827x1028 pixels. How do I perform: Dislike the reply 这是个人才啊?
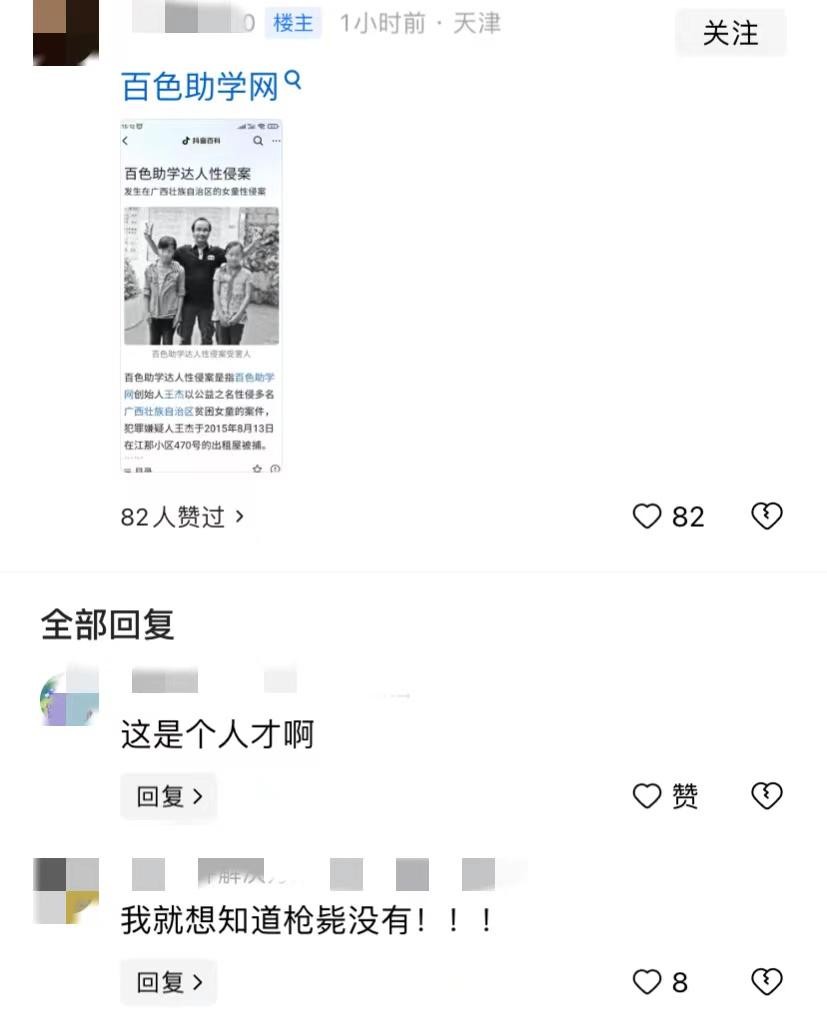point(766,796)
